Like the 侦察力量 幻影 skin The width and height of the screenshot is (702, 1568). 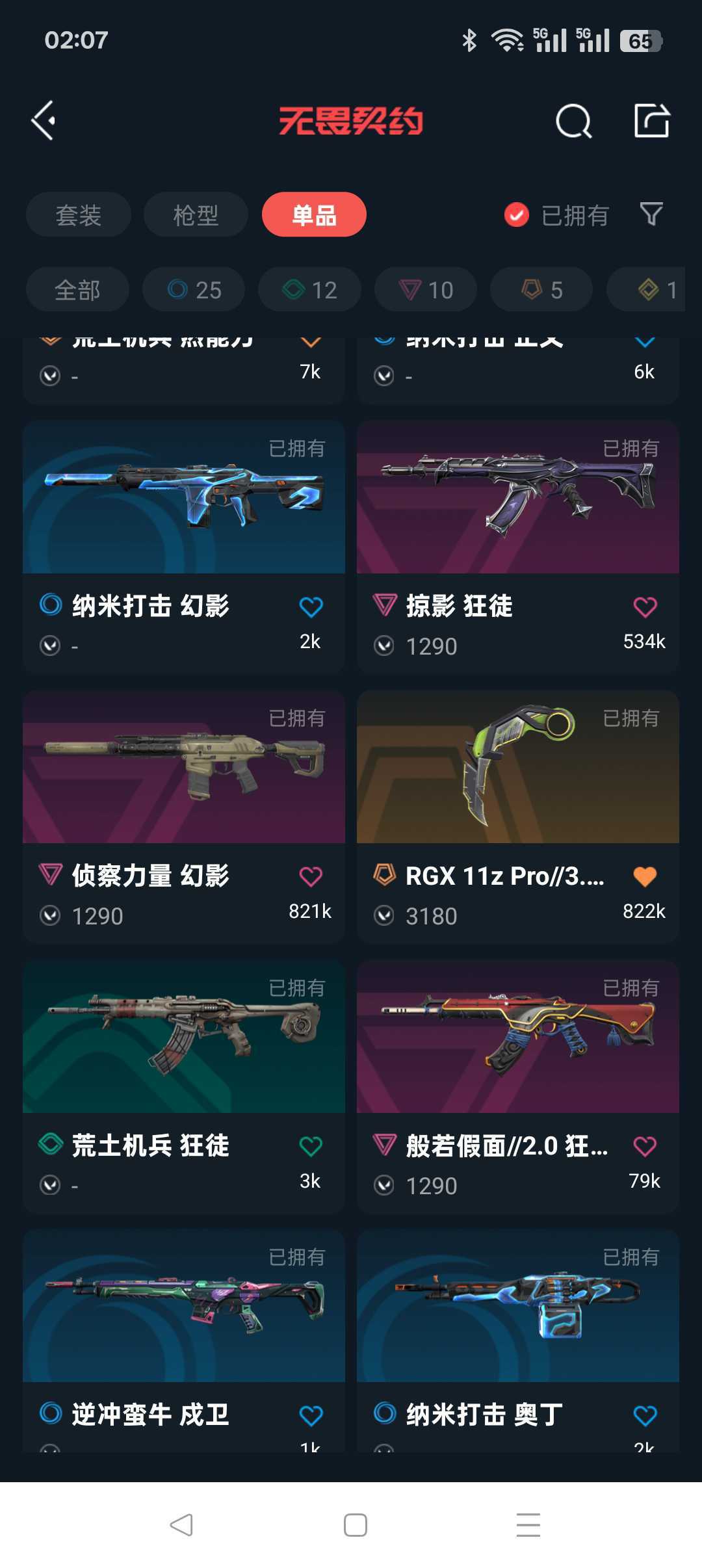[x=311, y=876]
